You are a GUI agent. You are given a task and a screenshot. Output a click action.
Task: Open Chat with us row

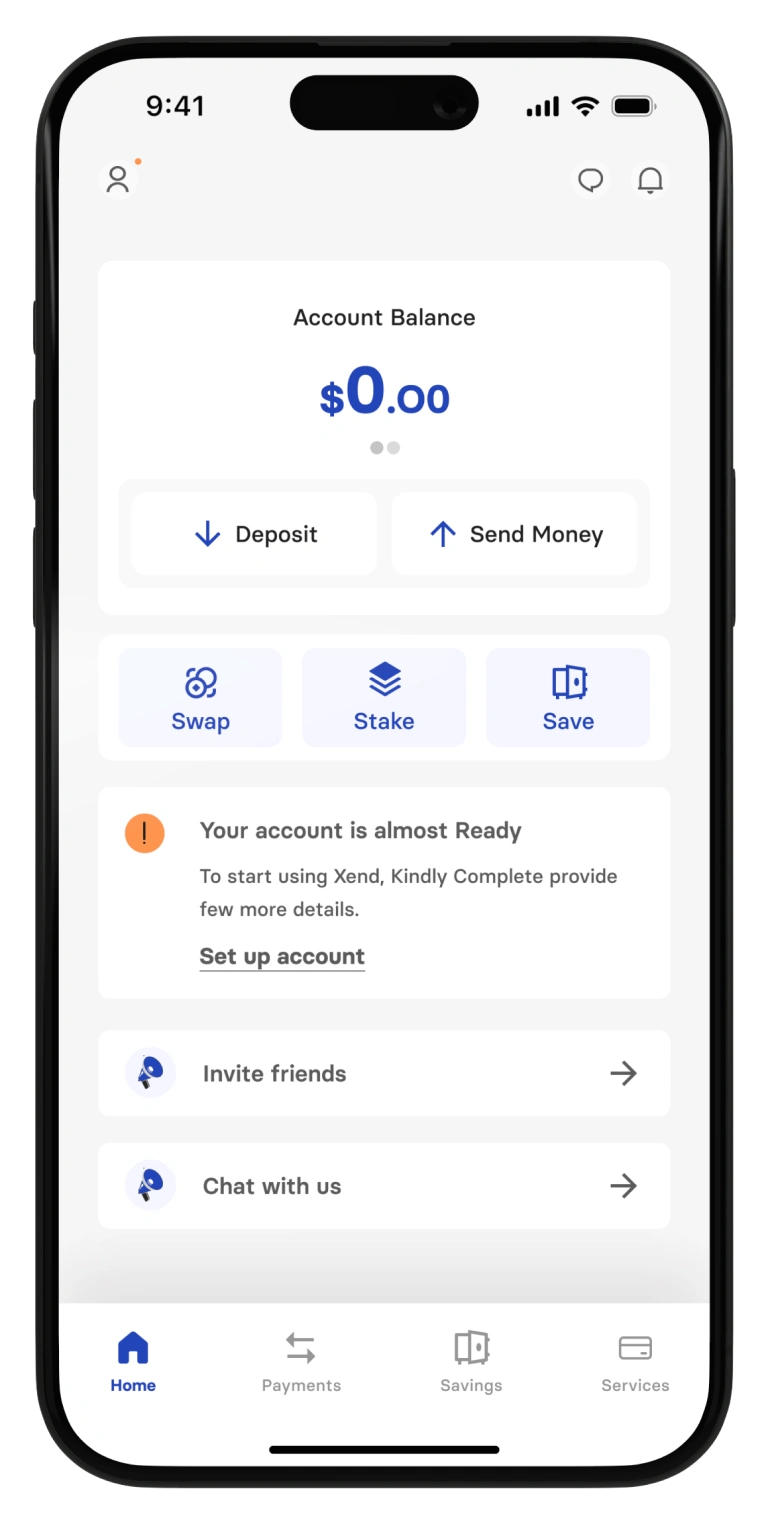[x=384, y=1186]
